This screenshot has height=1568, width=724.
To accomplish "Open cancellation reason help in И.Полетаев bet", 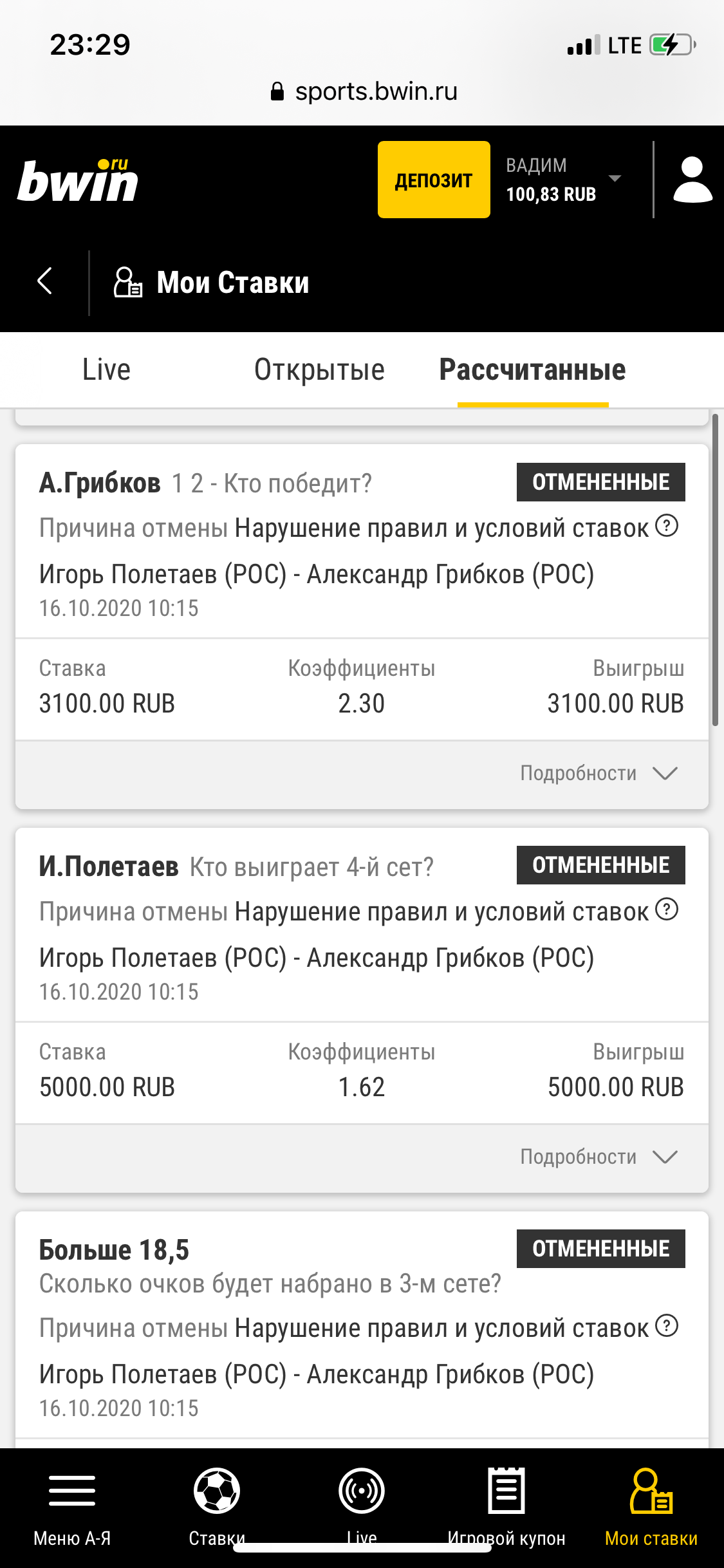I will click(x=667, y=910).
